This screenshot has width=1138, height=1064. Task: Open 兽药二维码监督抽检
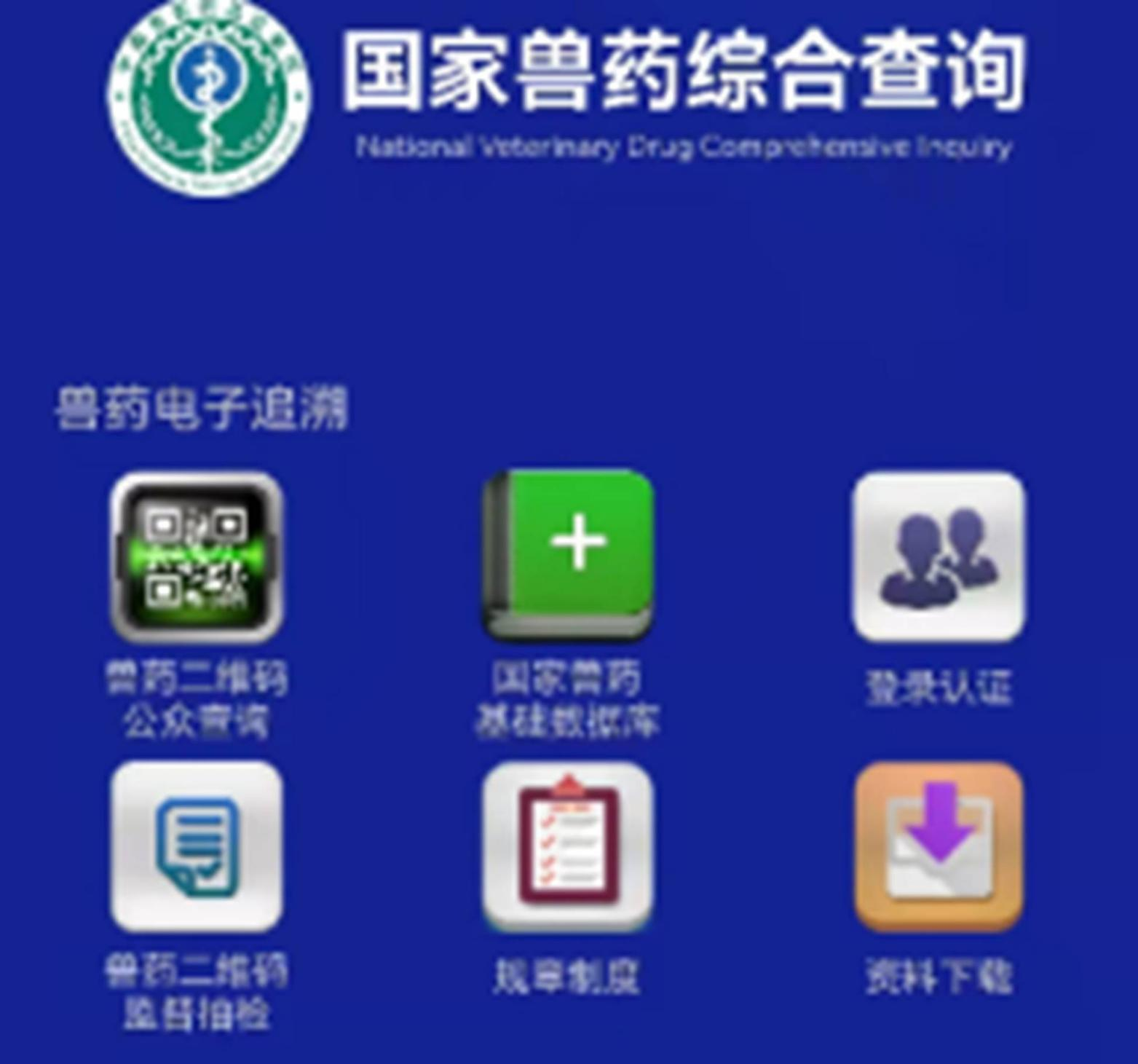196,848
